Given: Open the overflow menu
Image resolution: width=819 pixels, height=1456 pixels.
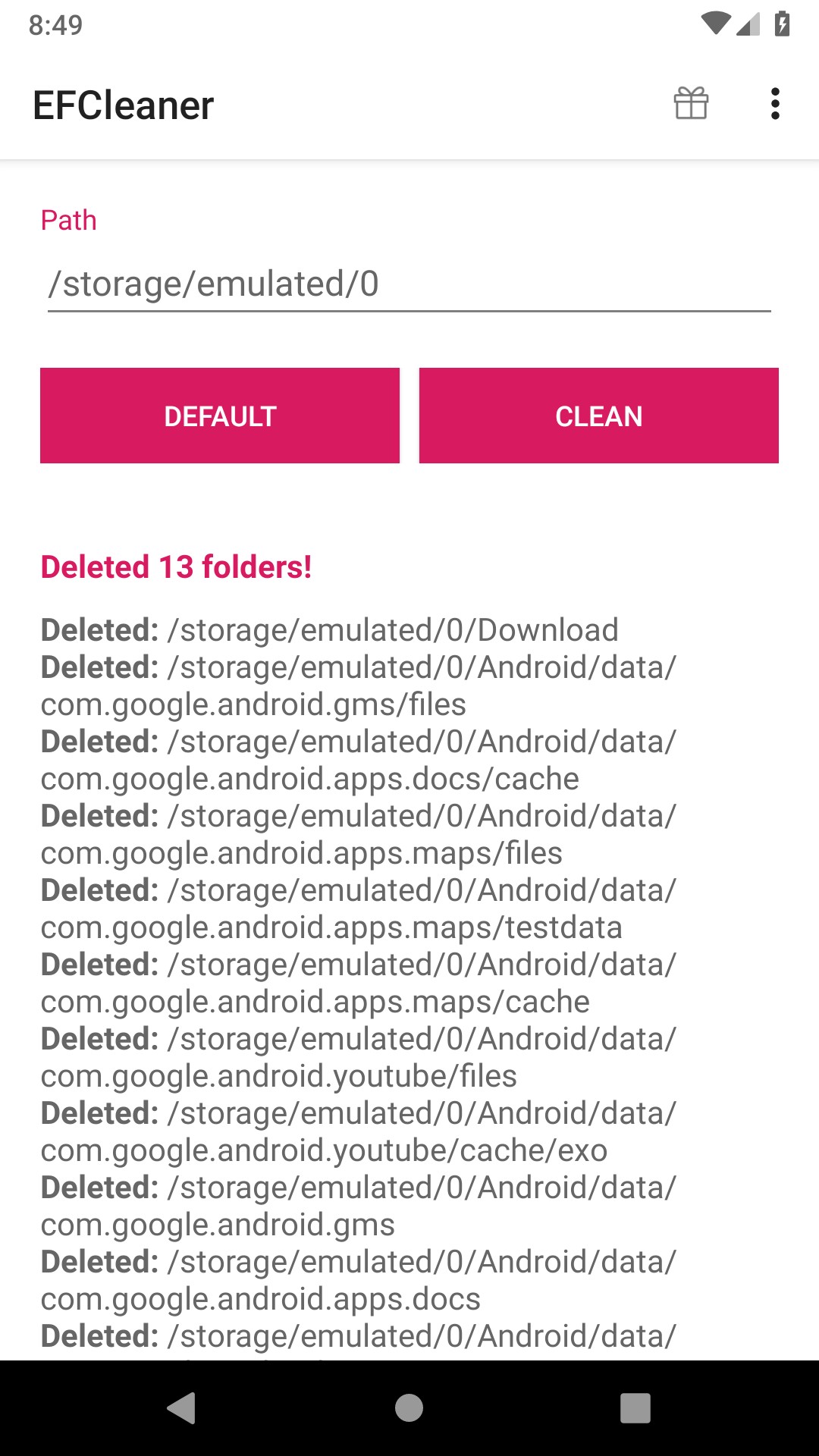Looking at the screenshot, I should (774, 104).
